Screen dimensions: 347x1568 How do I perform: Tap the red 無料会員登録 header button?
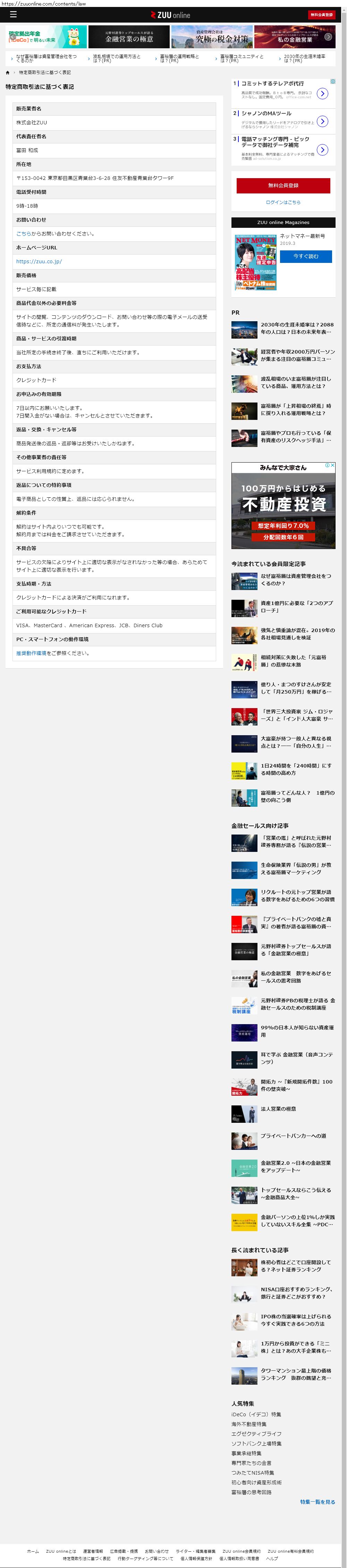pyautogui.click(x=321, y=15)
